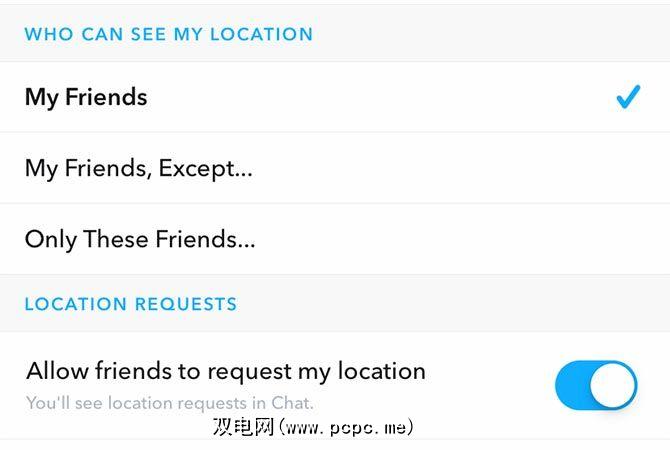
Task: Choose Only These Friends… option
Action: pos(140,239)
